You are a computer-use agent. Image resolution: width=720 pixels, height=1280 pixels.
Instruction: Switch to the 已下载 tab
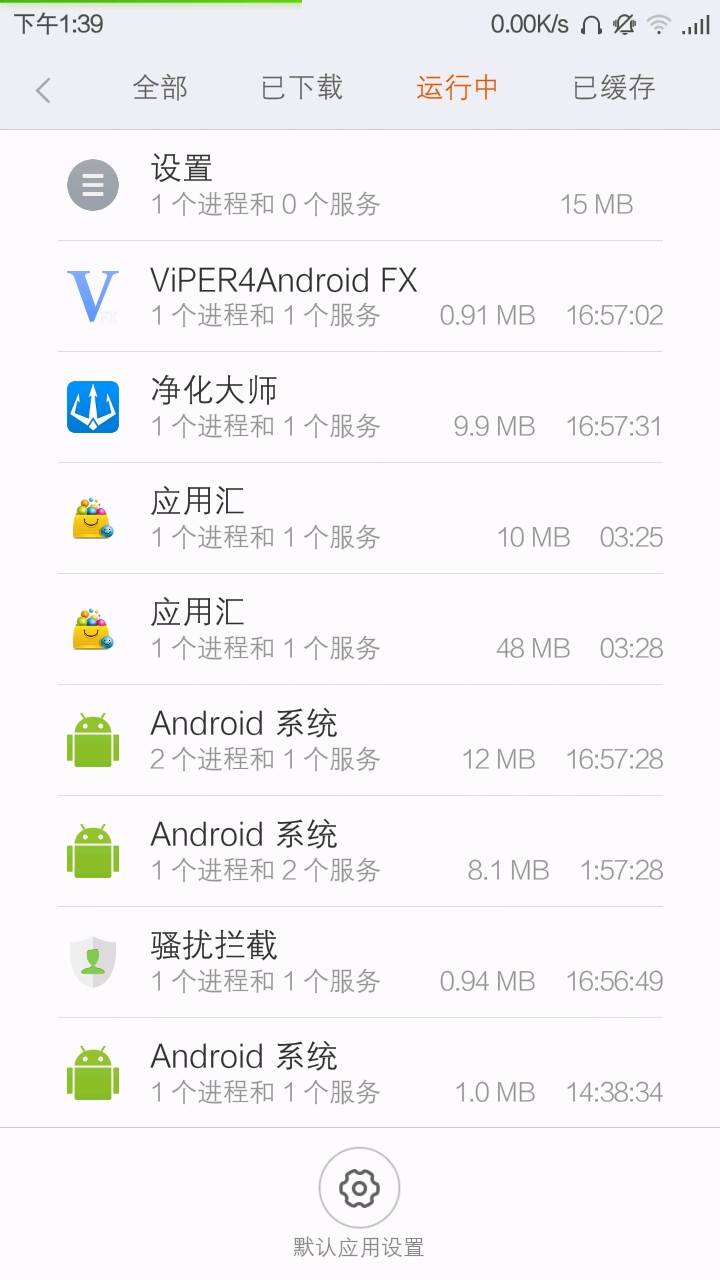302,88
